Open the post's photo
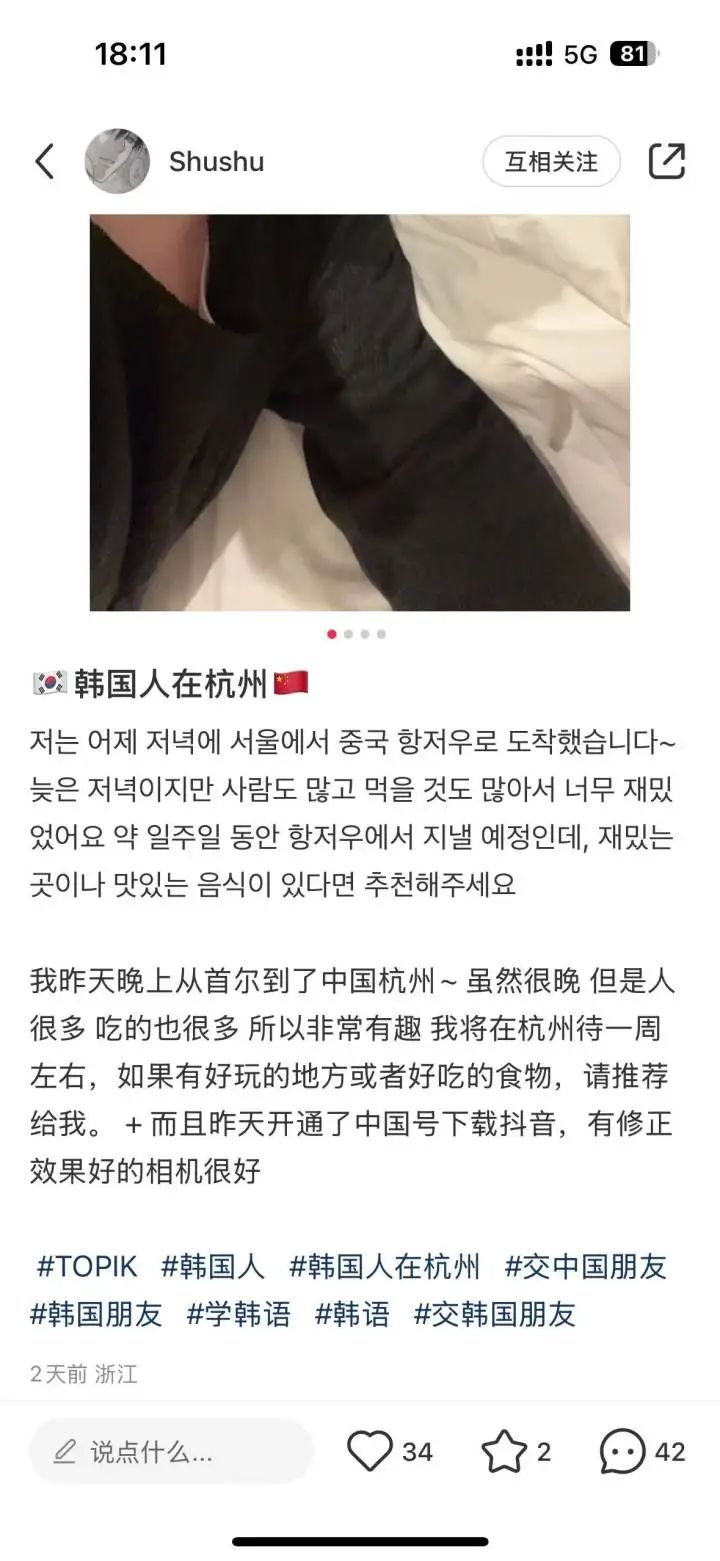 pos(360,412)
